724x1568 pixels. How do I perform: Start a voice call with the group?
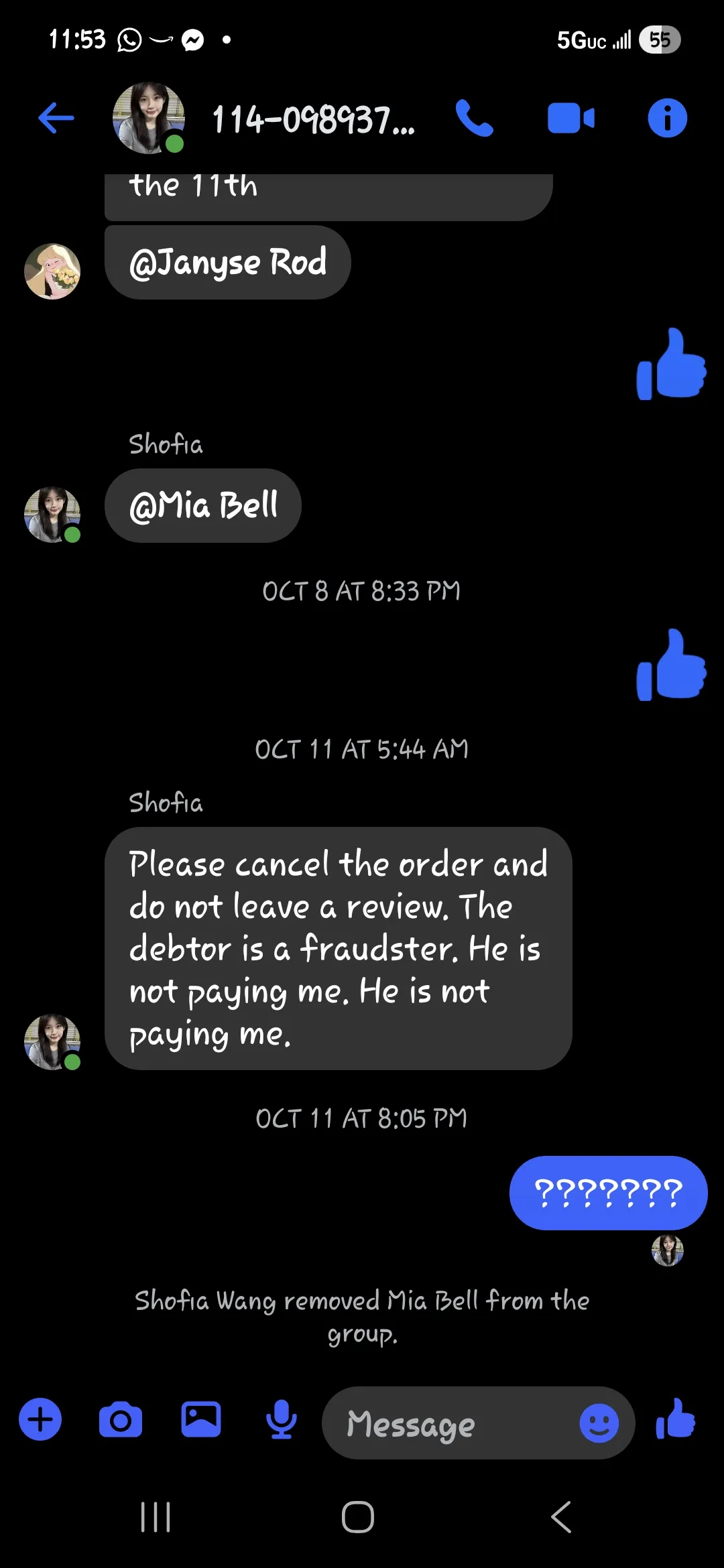point(474,119)
